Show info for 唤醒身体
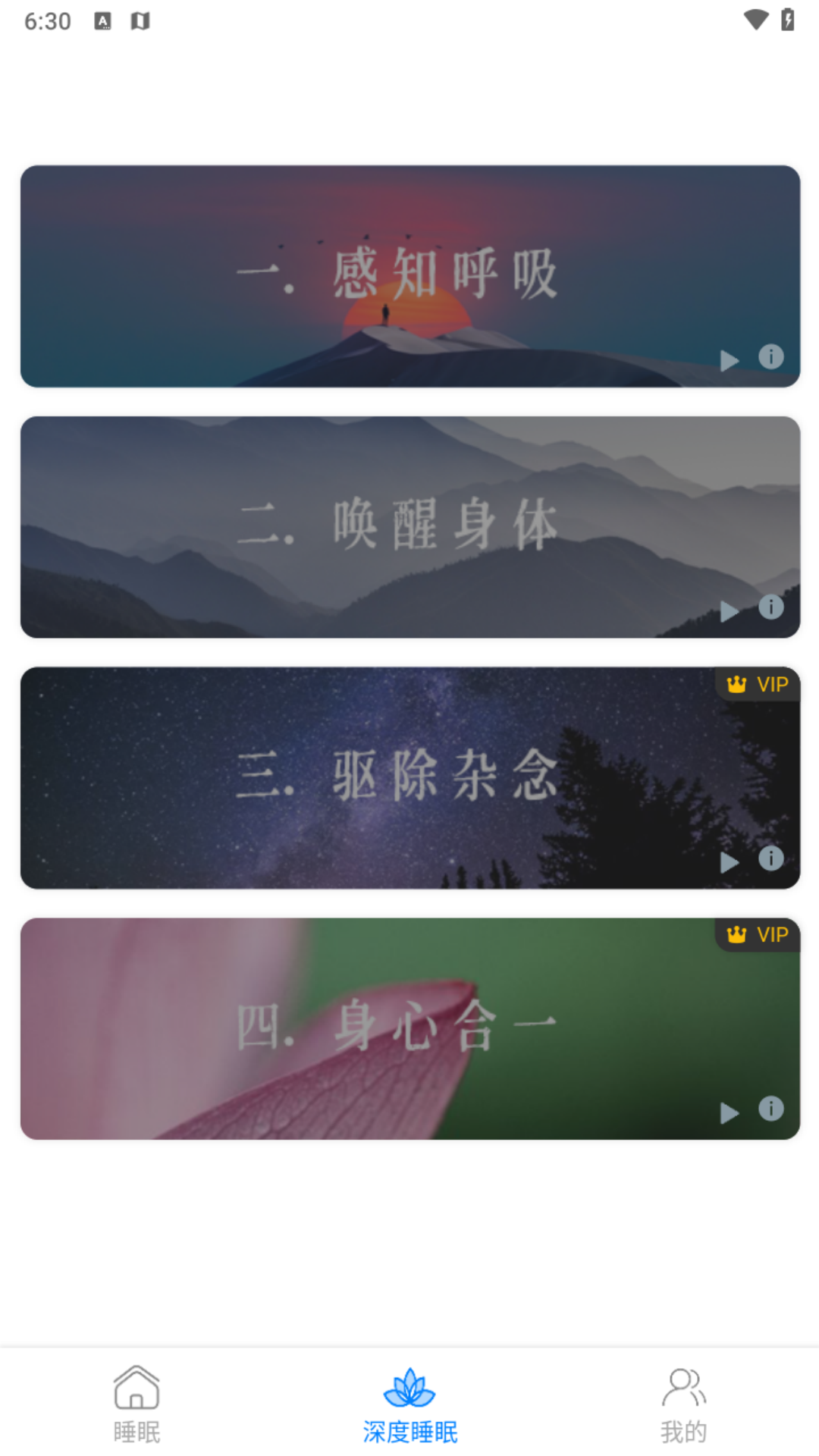Viewport: 819px width, 1456px height. click(x=770, y=607)
